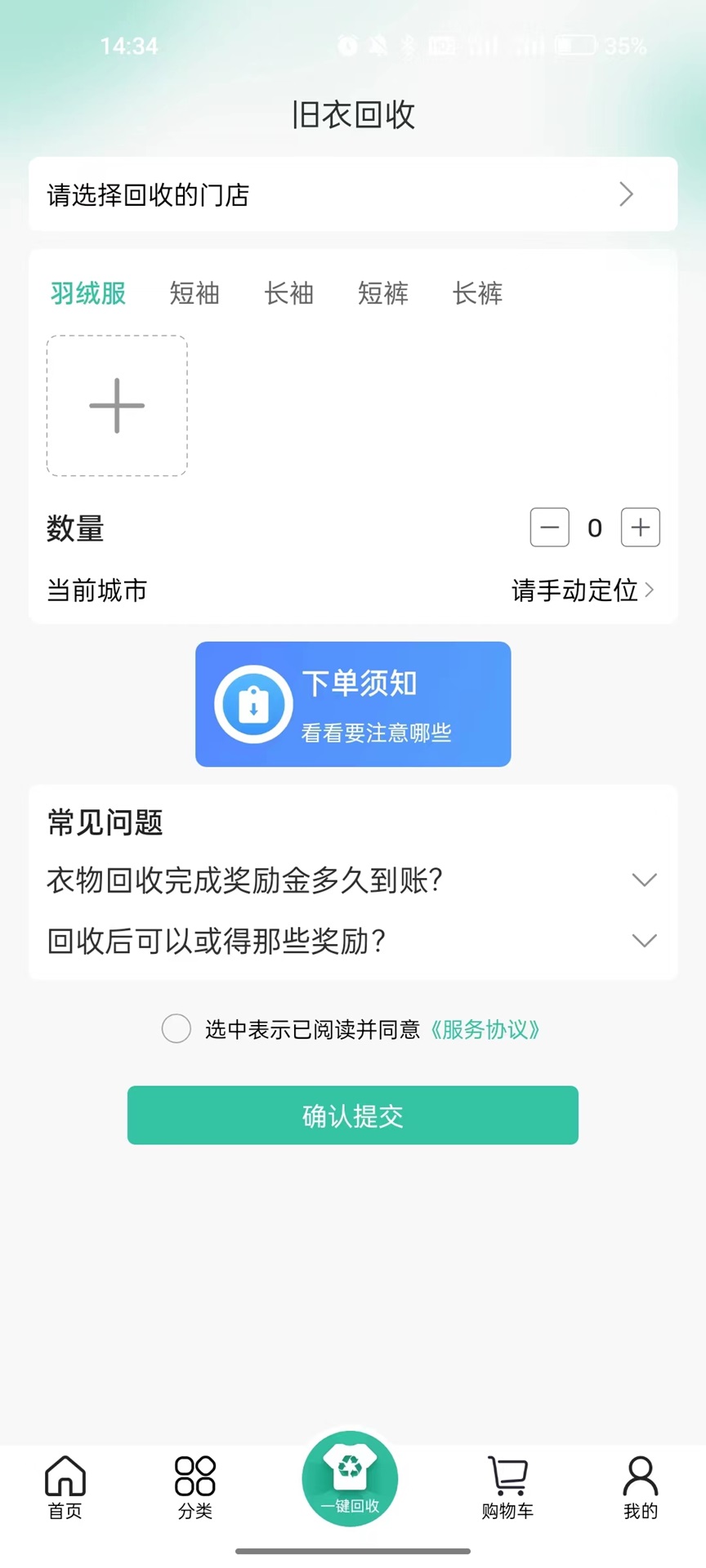Switch to the 短裤 tab
Image resolution: width=706 pixels, height=1568 pixels.
pos(382,293)
